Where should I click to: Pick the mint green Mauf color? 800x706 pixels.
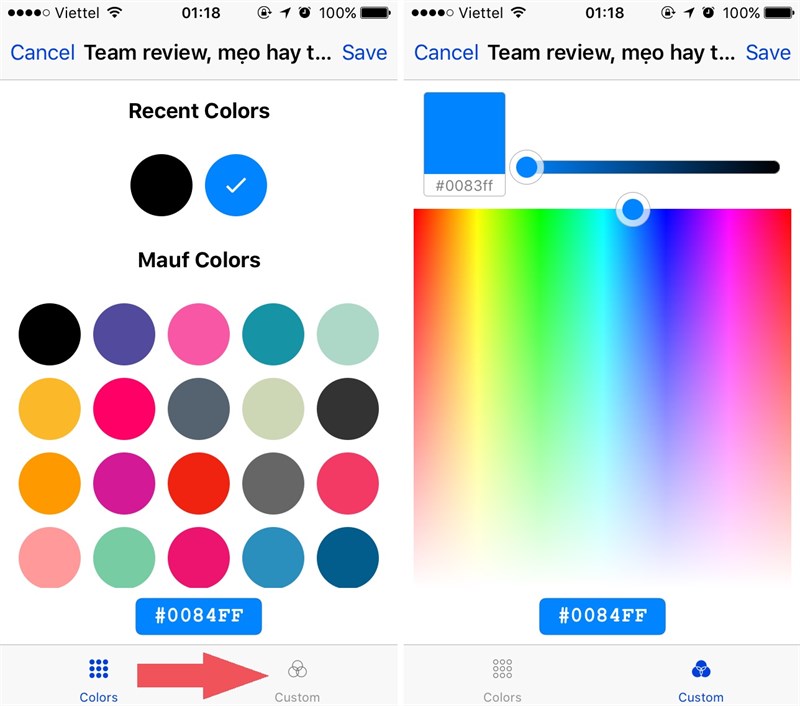point(348,334)
